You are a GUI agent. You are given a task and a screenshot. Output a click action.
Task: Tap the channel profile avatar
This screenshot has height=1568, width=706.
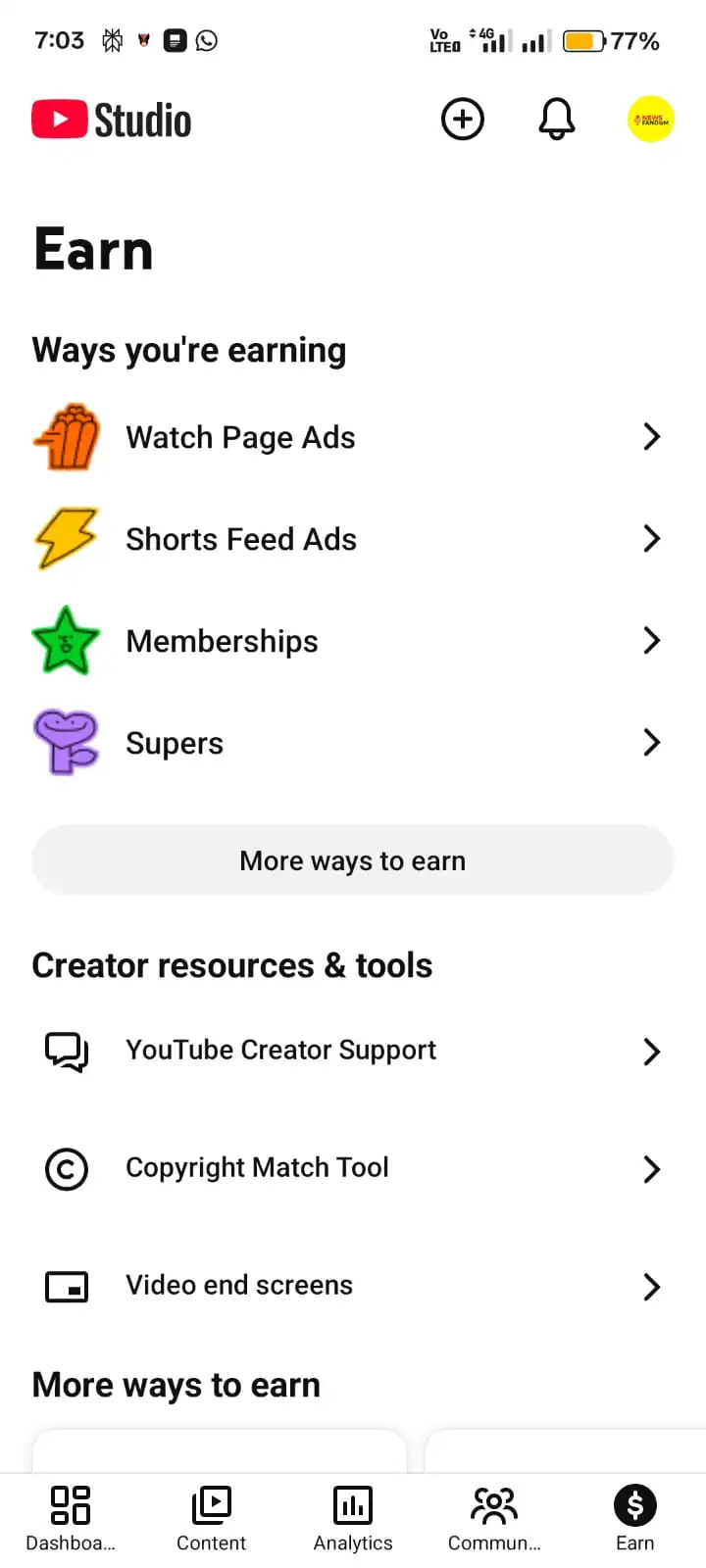[x=651, y=119]
